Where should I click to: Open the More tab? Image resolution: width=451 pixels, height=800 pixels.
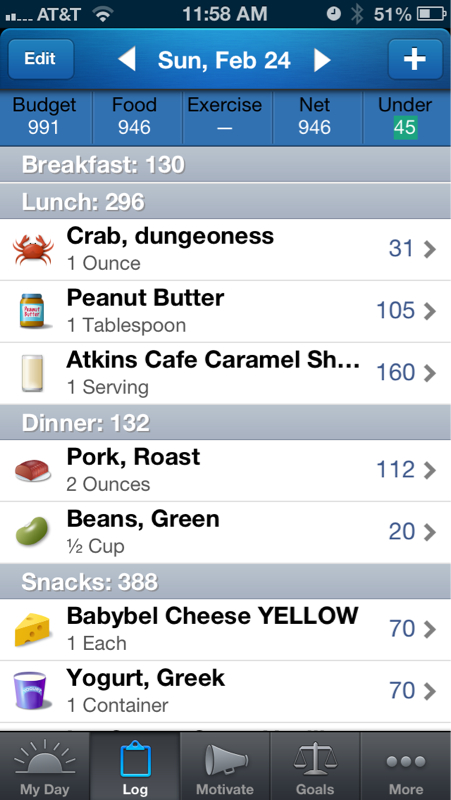click(x=406, y=766)
